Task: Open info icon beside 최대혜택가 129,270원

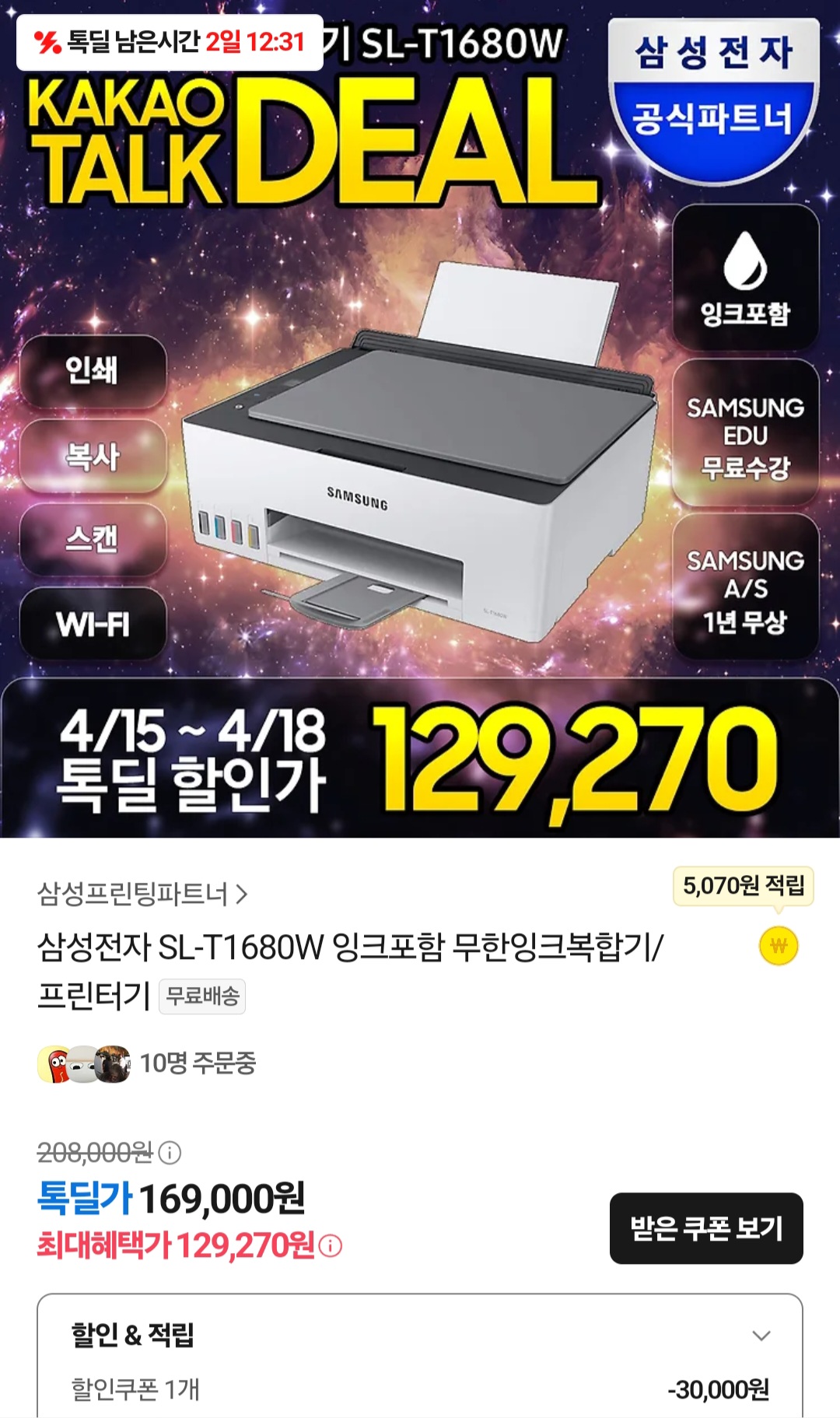Action: [x=331, y=1246]
